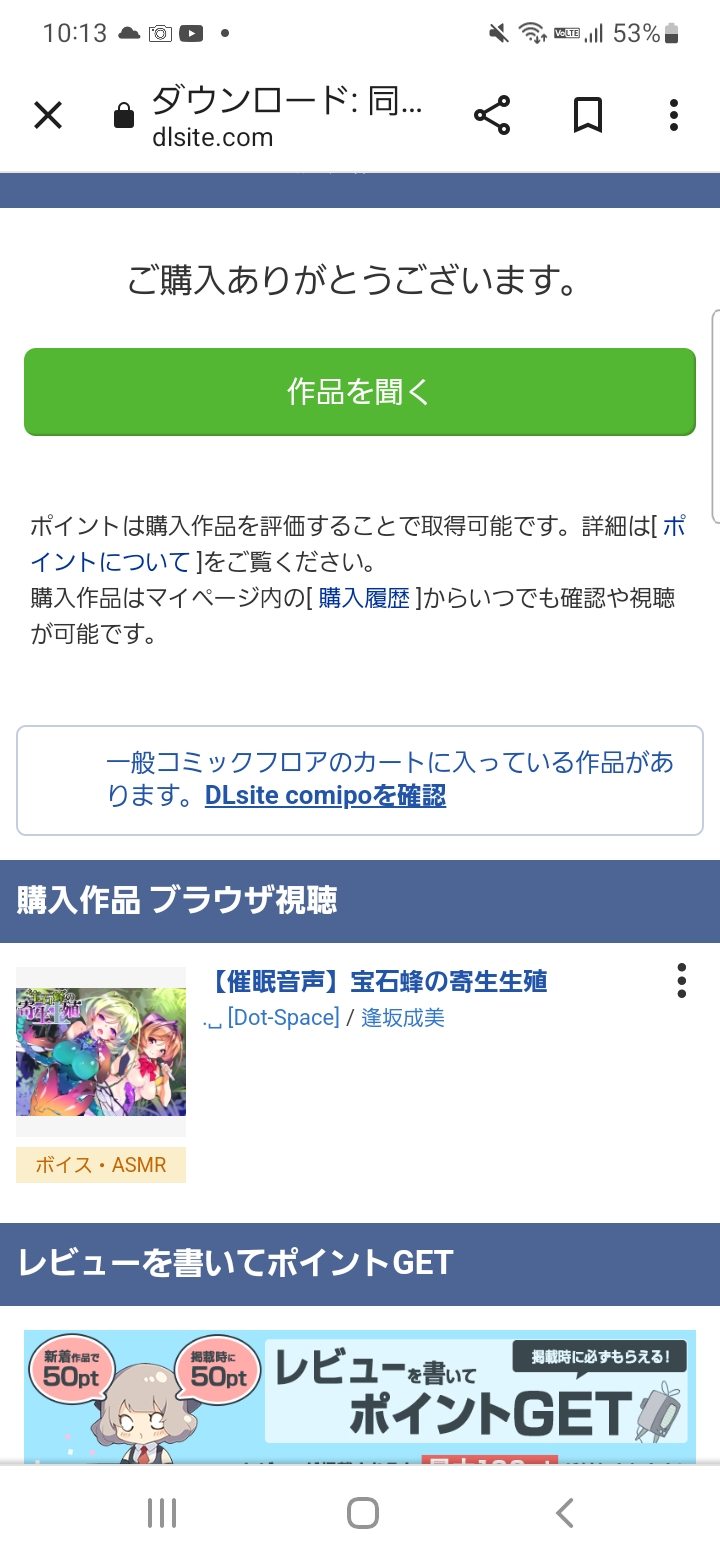
Task: Open the 購入履歴 link
Action: pyautogui.click(x=364, y=598)
